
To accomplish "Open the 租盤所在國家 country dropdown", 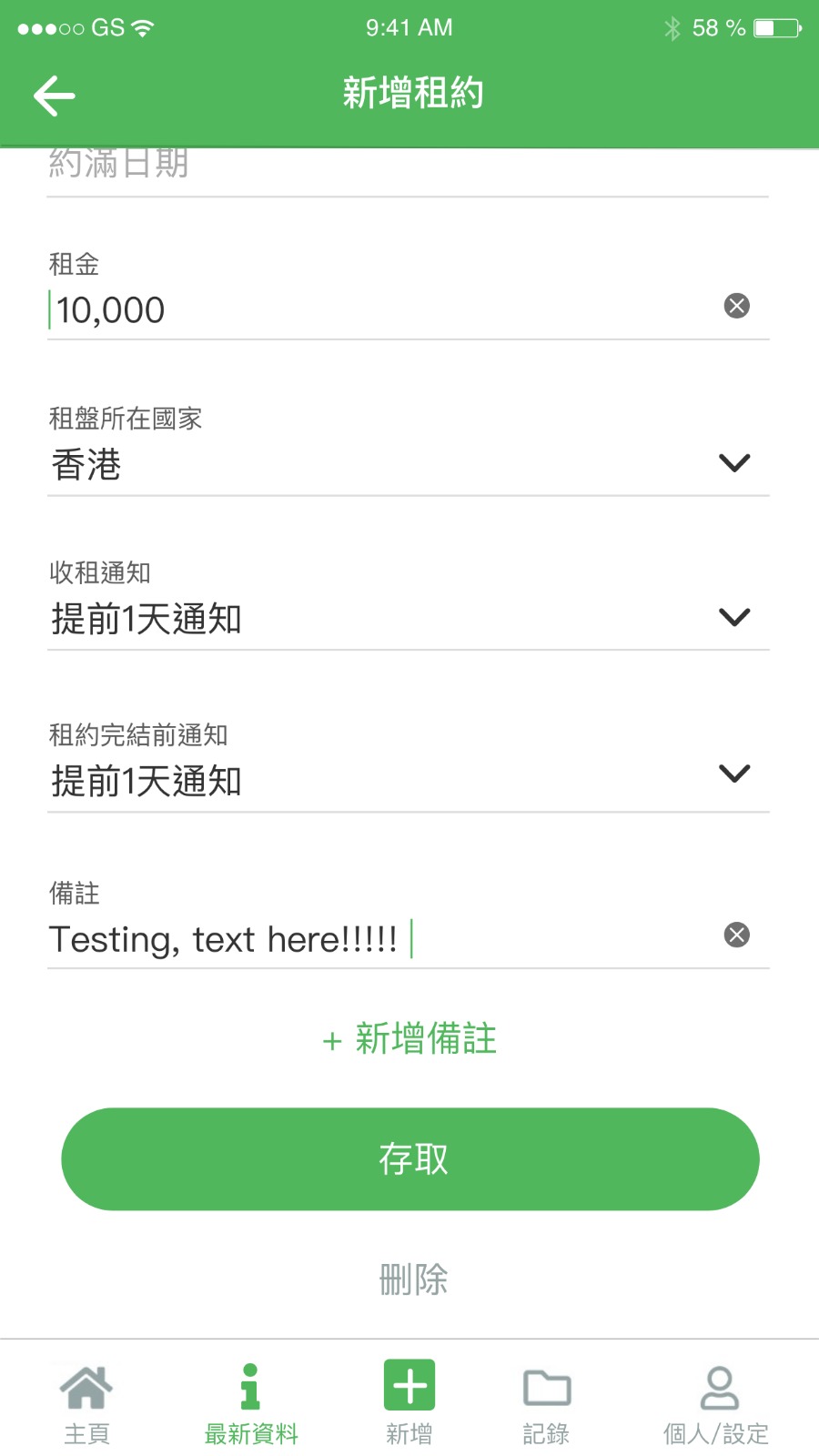I will 408,464.
